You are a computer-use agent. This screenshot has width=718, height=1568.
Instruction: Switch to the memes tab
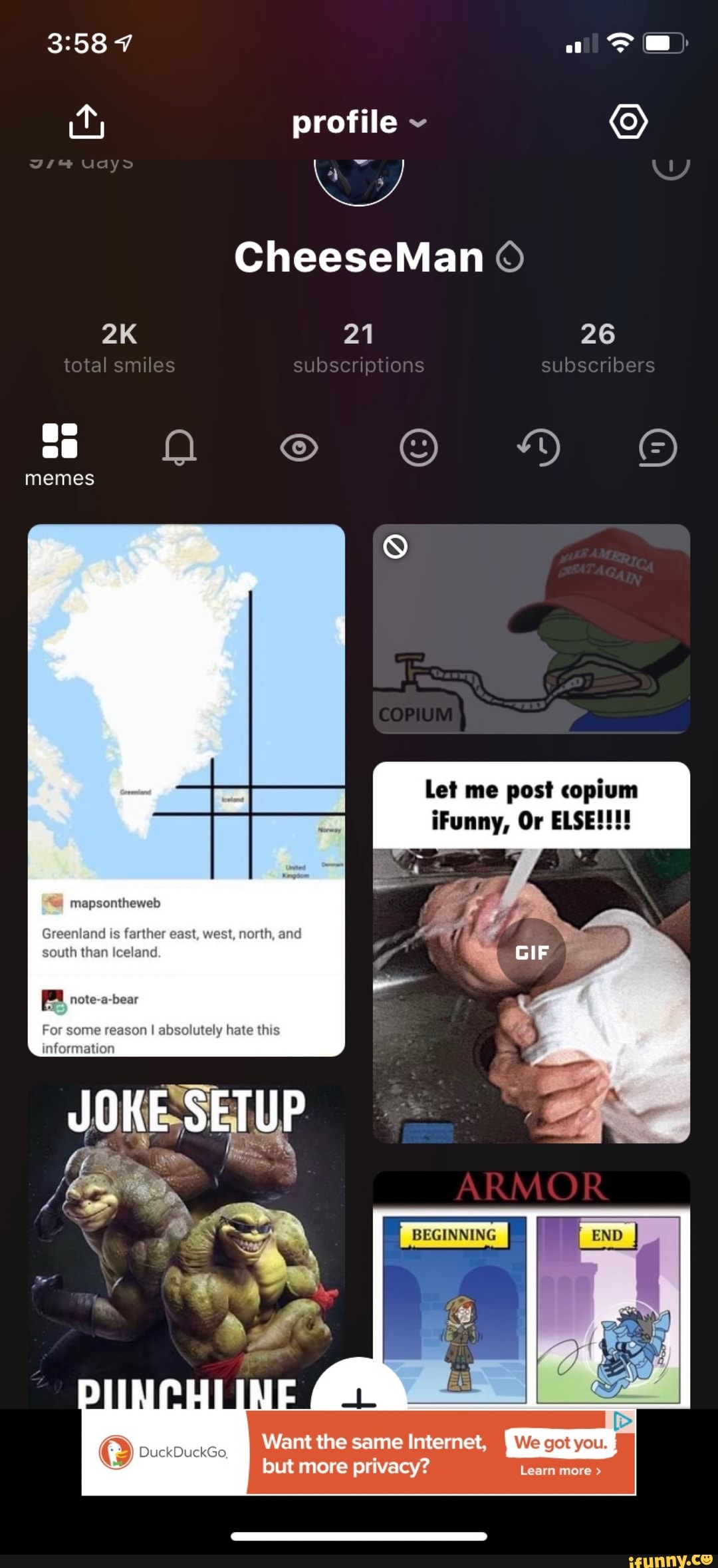click(60, 454)
